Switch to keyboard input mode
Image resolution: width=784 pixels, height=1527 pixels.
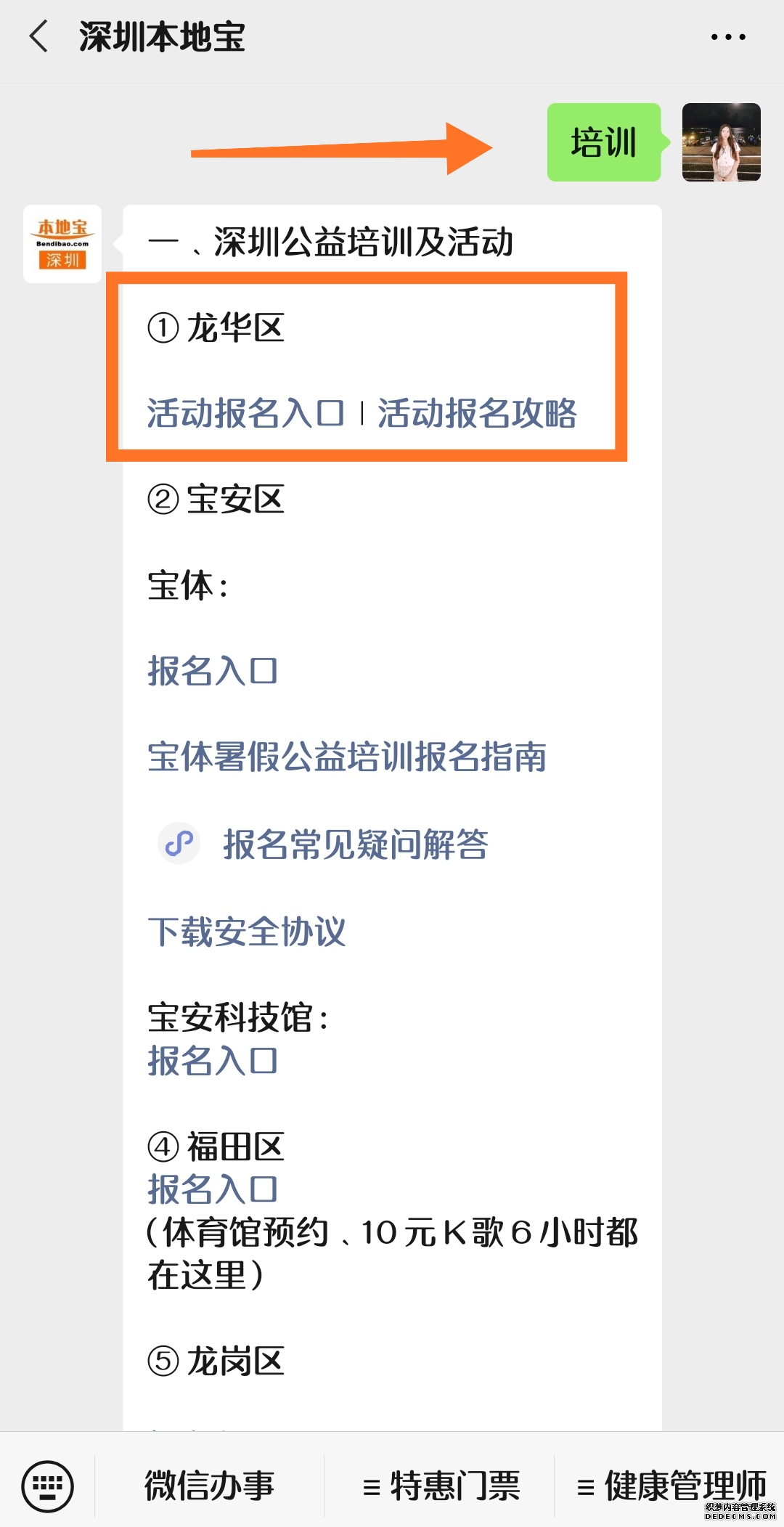click(x=47, y=1486)
